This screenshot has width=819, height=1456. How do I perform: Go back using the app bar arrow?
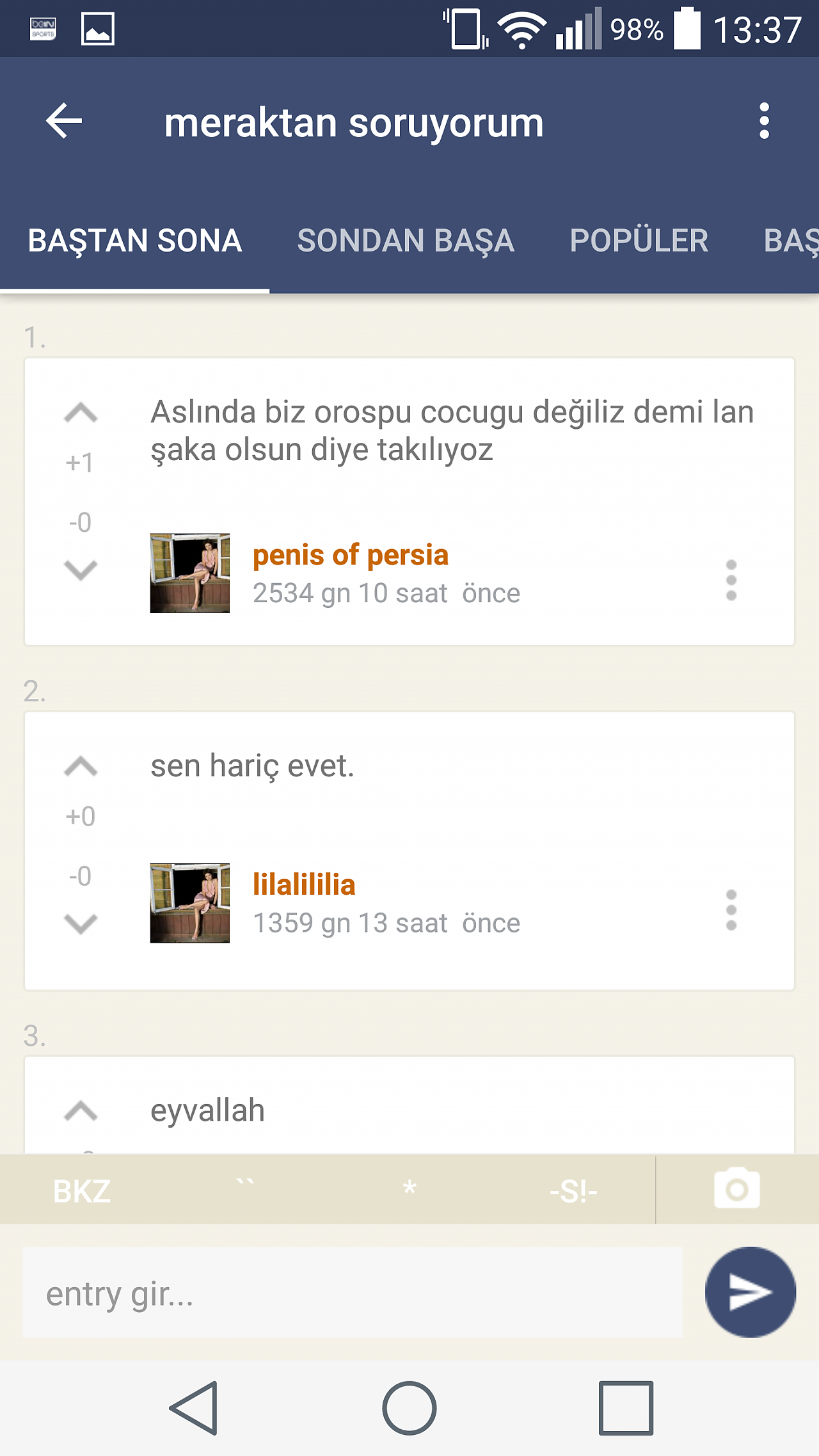click(x=64, y=121)
